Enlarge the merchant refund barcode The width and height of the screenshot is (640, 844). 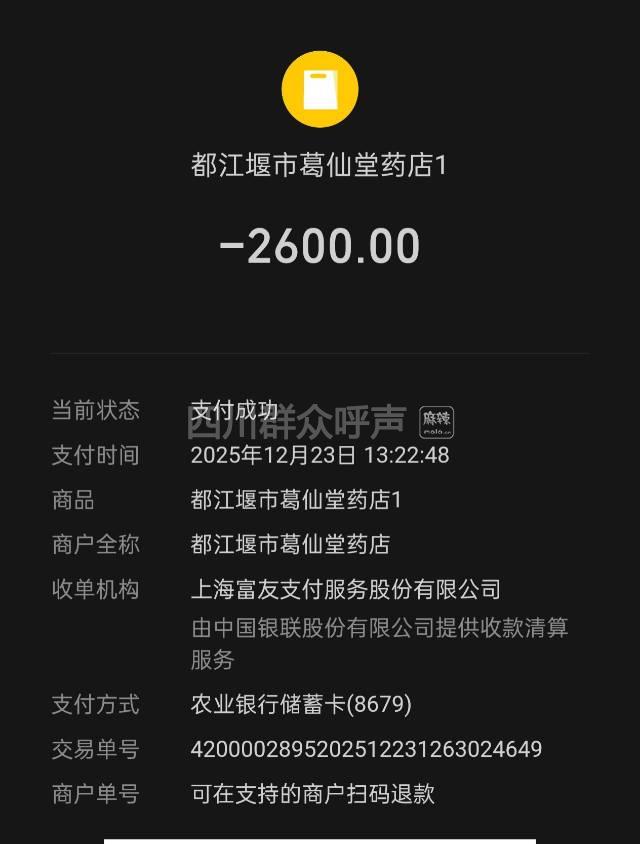click(x=320, y=840)
